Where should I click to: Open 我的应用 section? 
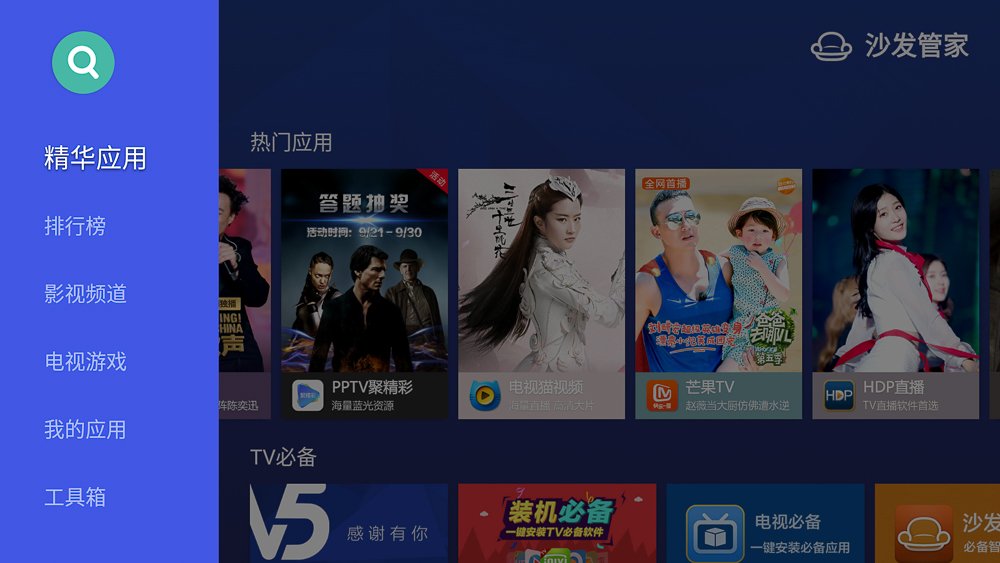[x=85, y=430]
